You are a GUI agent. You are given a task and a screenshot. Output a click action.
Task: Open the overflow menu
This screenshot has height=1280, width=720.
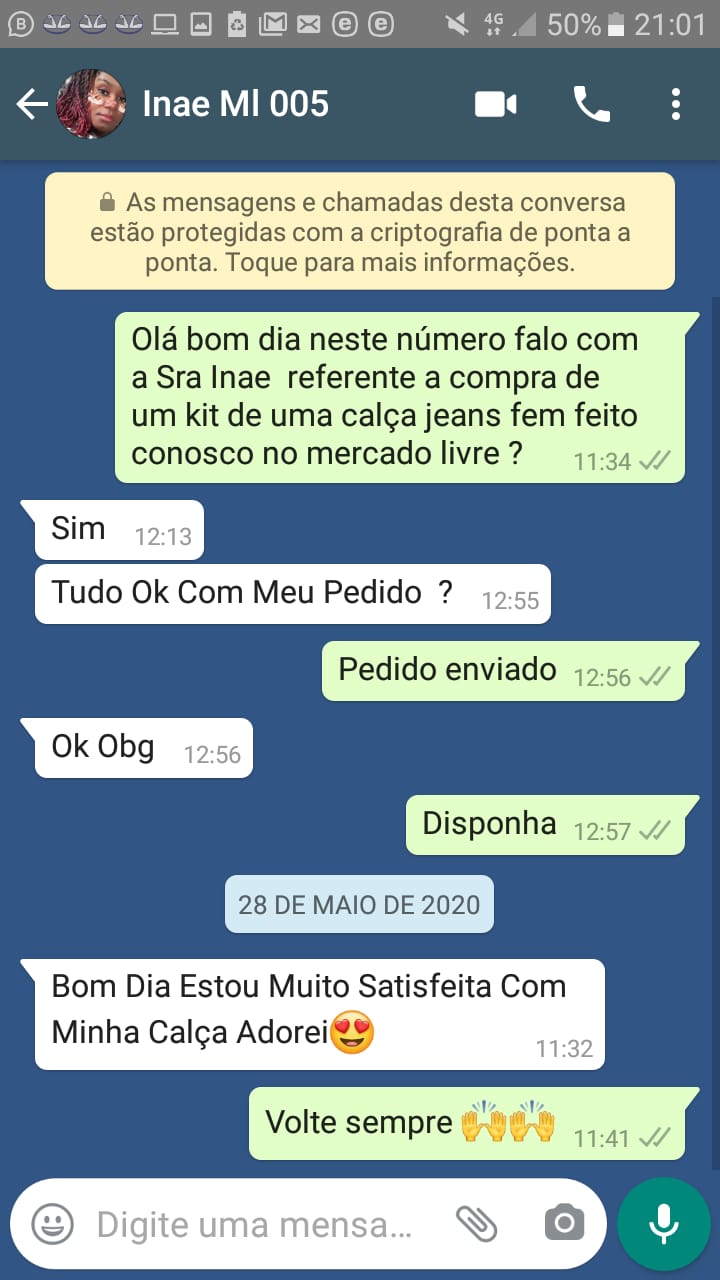[676, 104]
